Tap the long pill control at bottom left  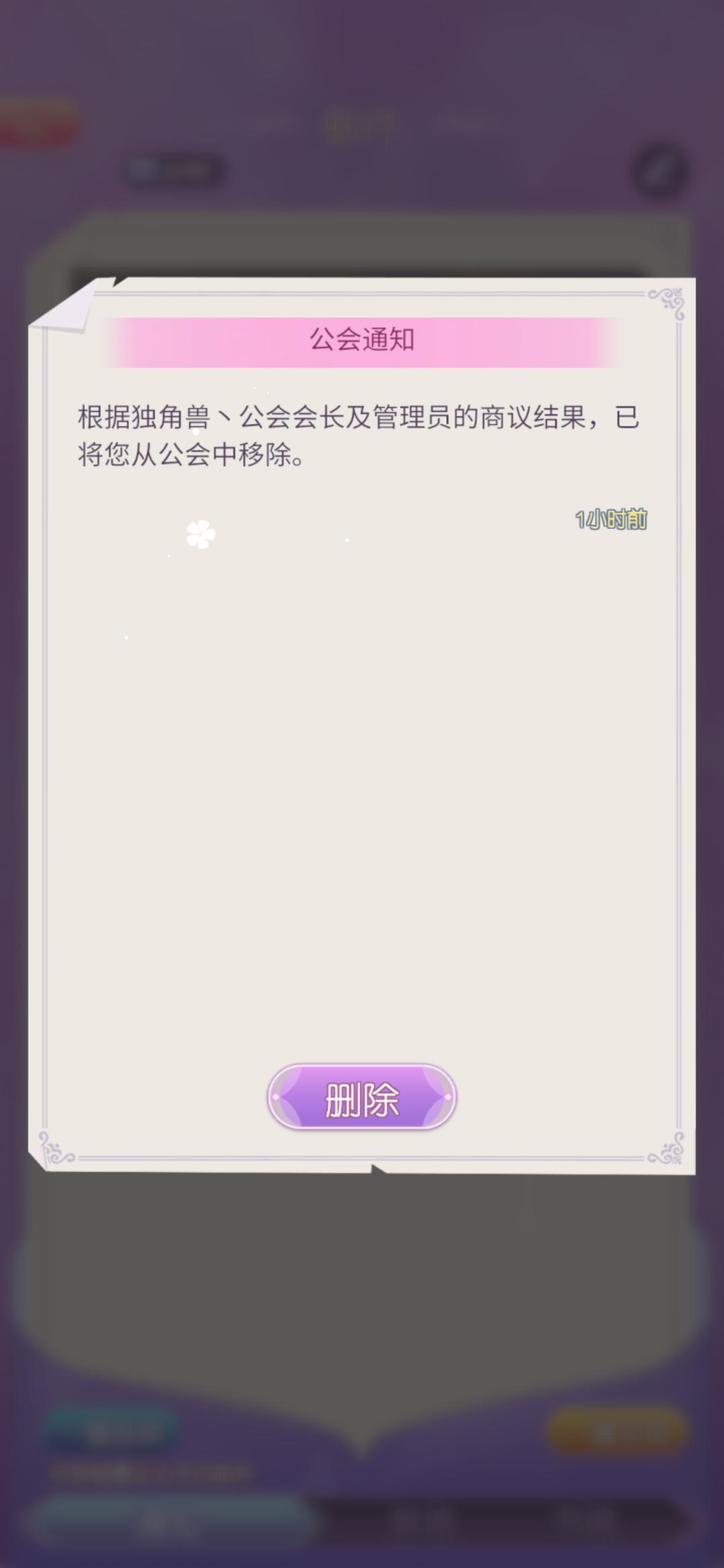pos(161,1521)
